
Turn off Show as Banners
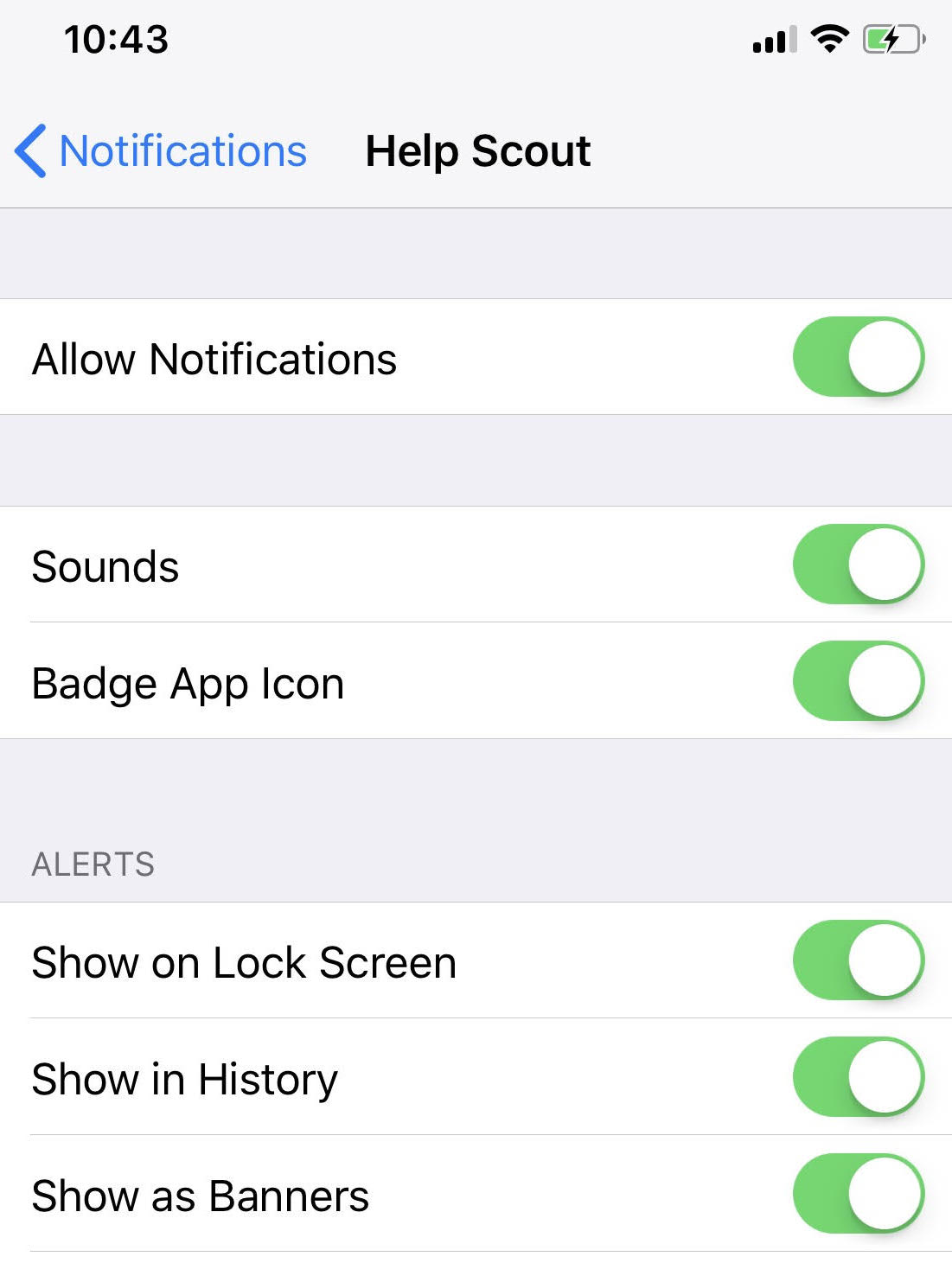[858, 1194]
